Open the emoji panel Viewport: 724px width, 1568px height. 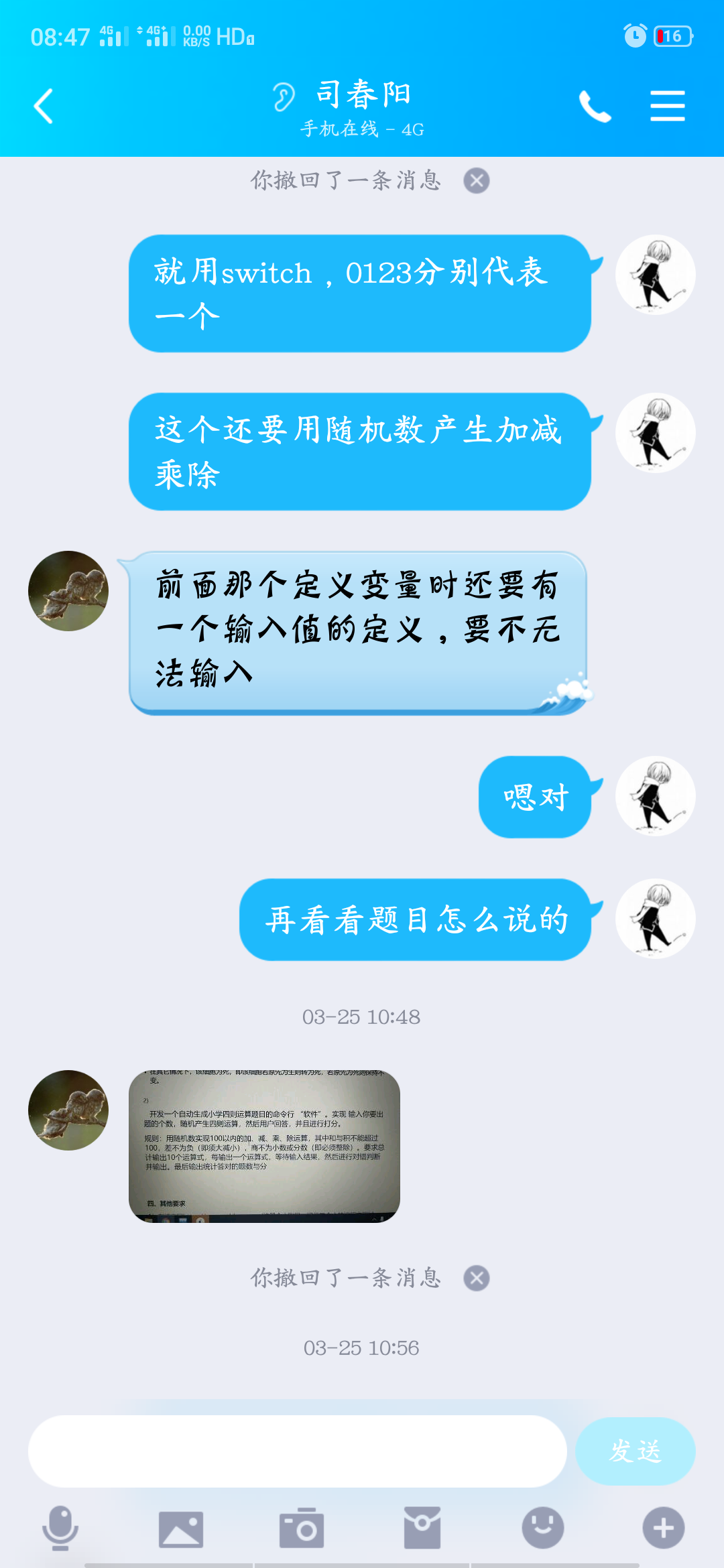(542, 1528)
